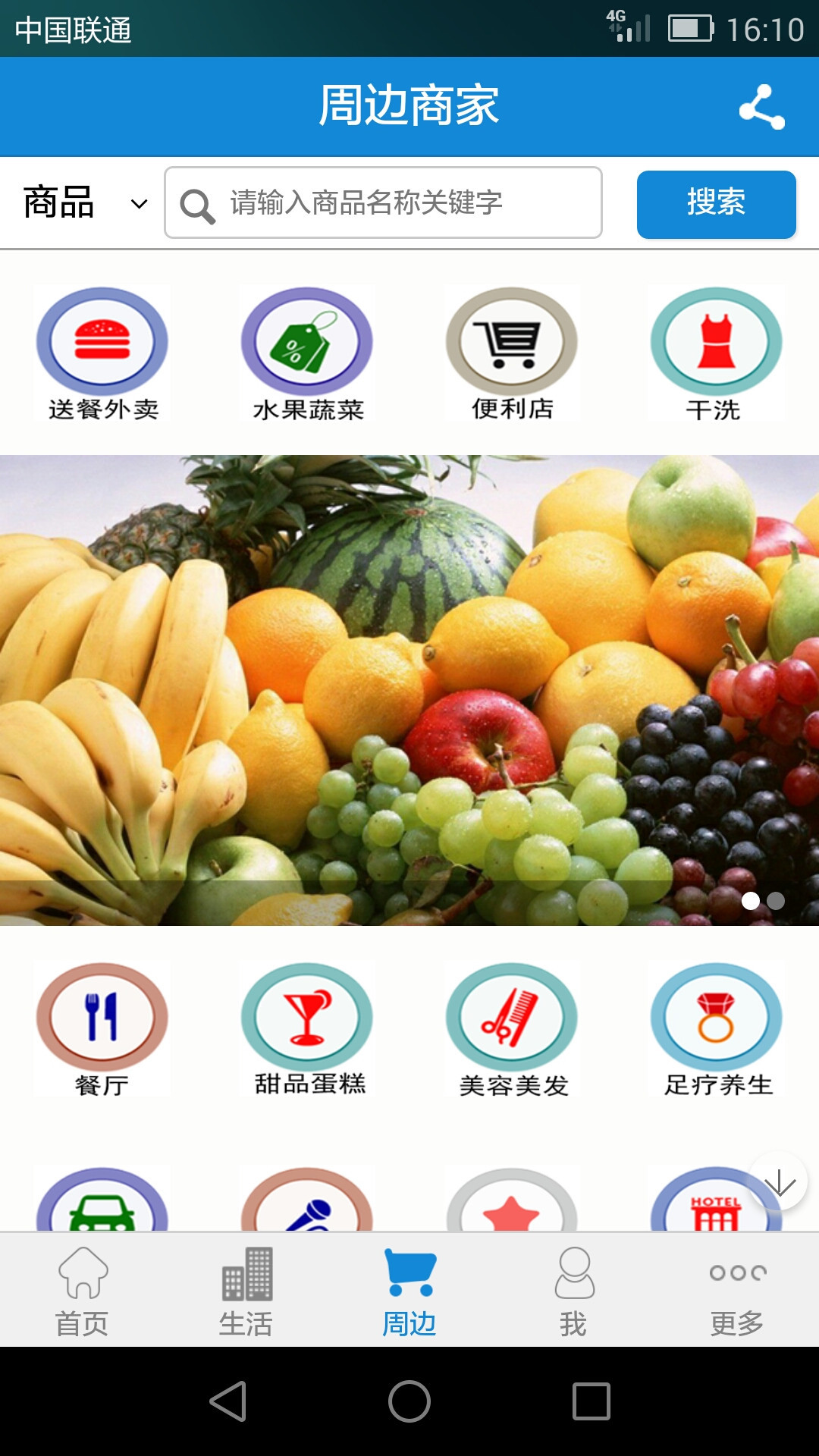
Task: Switch to the 首页 tab
Action: coord(82,1291)
